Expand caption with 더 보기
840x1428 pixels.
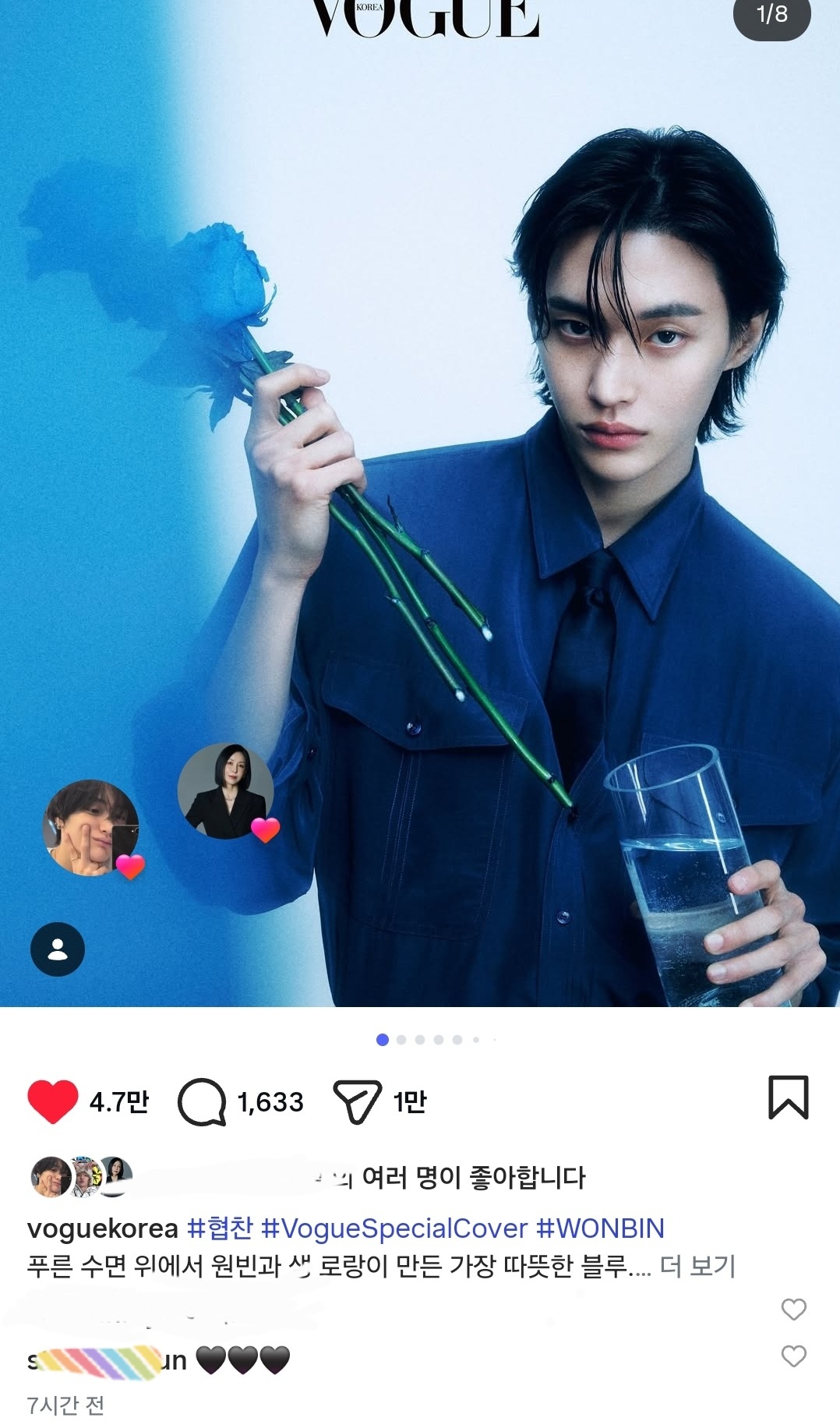(x=697, y=1266)
